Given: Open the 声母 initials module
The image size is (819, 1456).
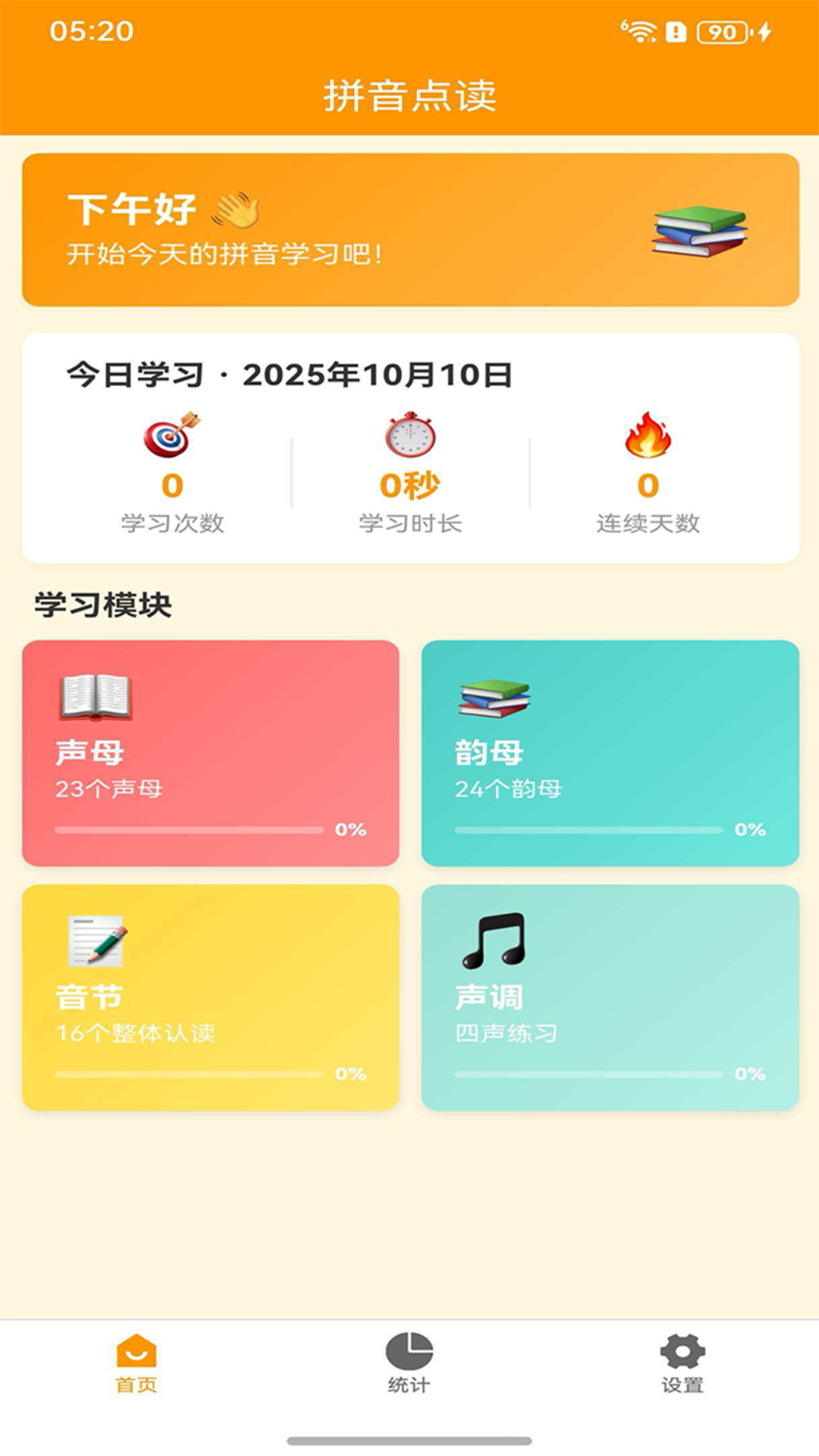Looking at the screenshot, I should (211, 752).
